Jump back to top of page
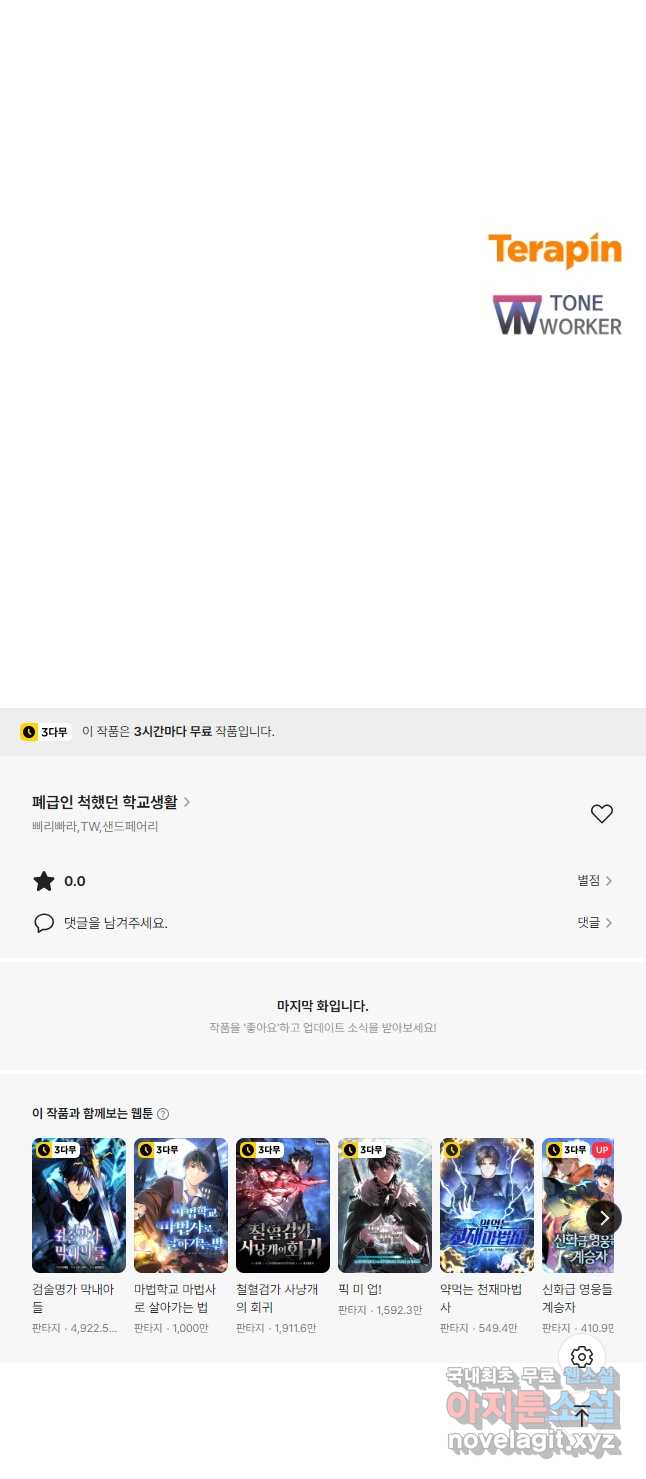Image resolution: width=646 pixels, height=1479 pixels. [x=582, y=1415]
